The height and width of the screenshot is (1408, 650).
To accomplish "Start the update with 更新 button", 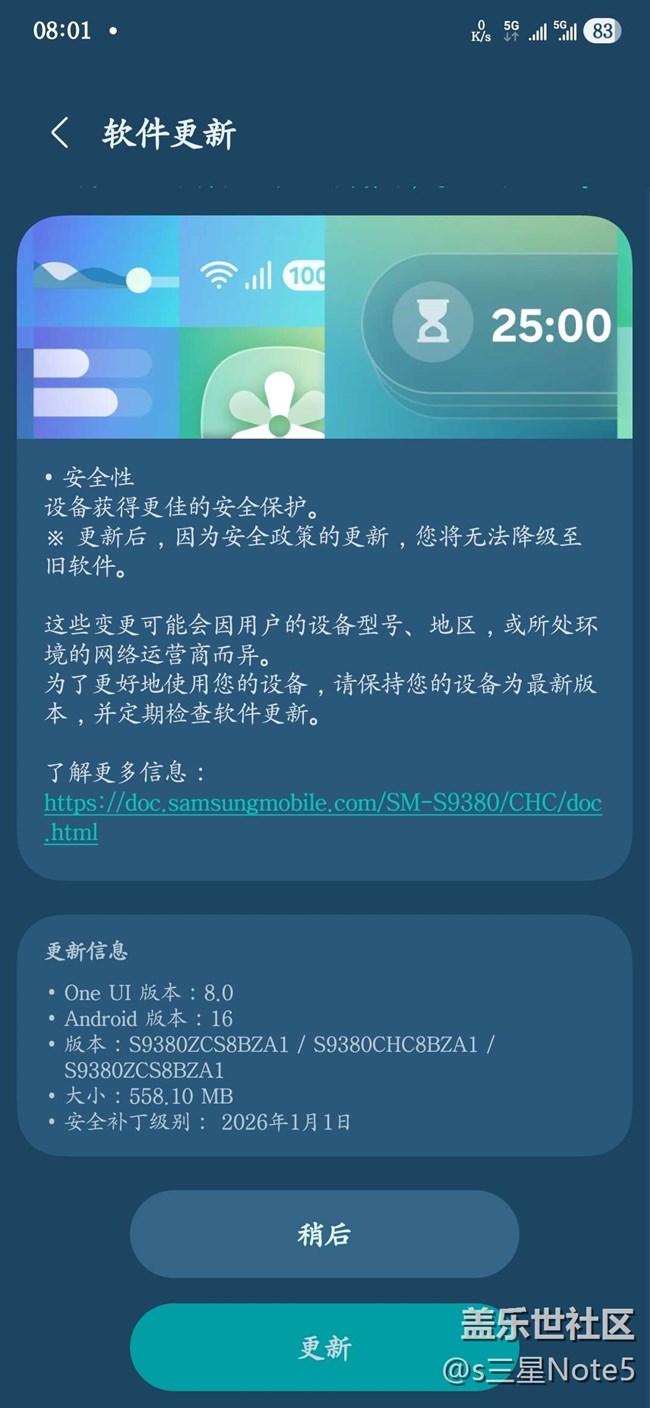I will coord(324,1347).
